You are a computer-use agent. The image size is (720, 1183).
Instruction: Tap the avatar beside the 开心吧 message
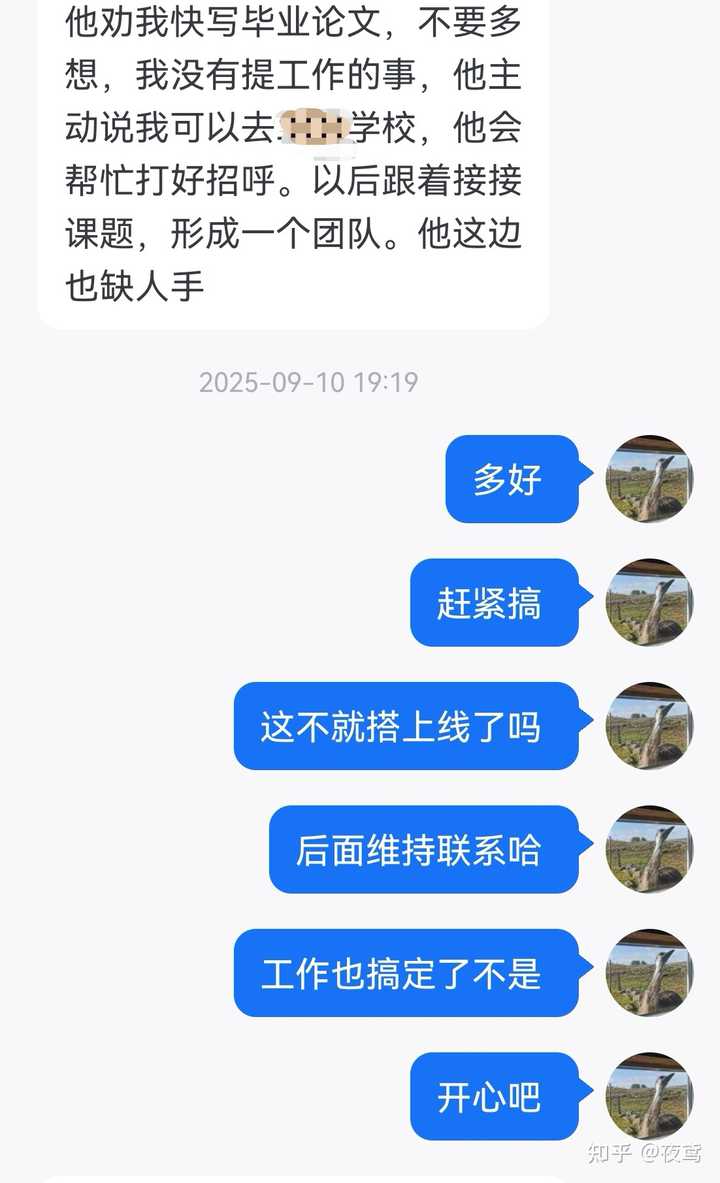pos(649,1096)
